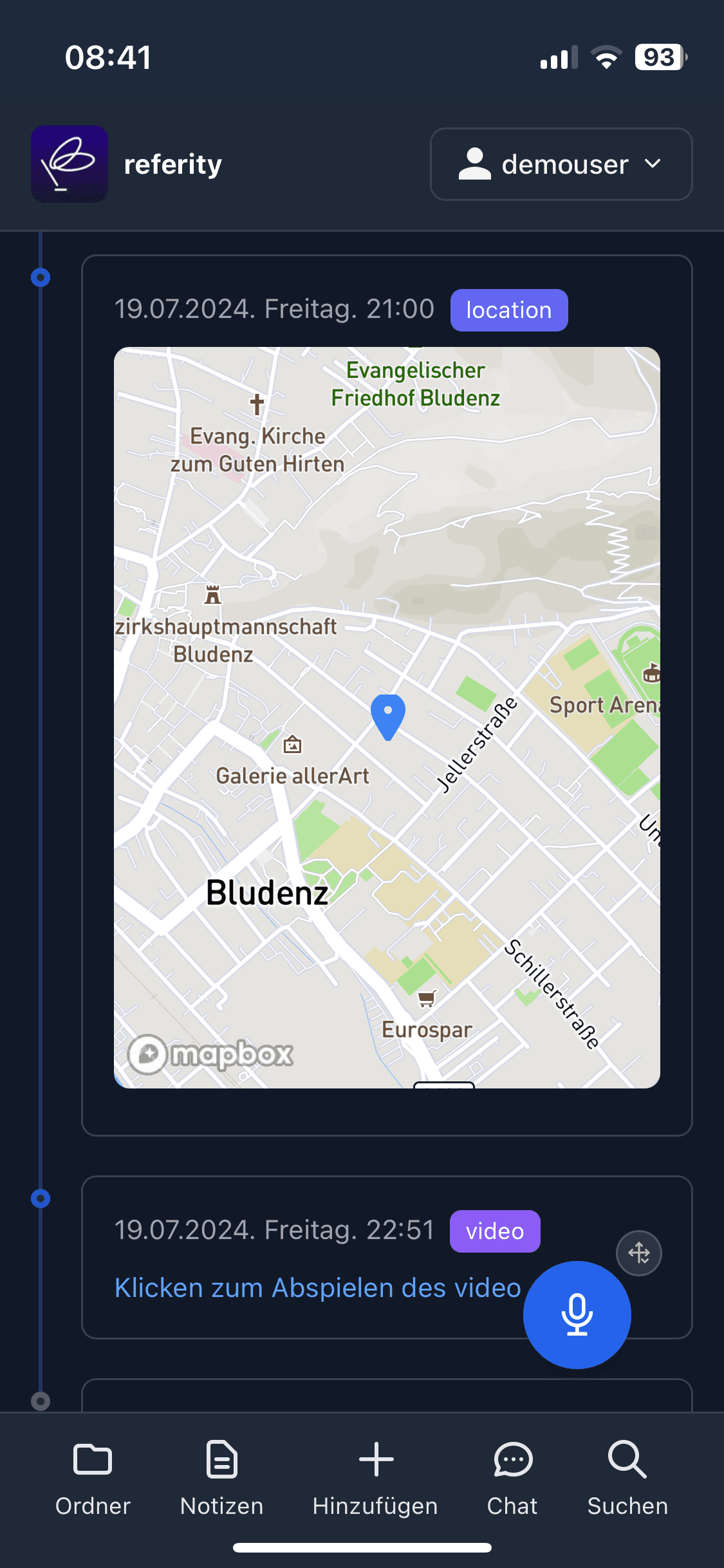Open the demouser account dropdown

(x=561, y=164)
